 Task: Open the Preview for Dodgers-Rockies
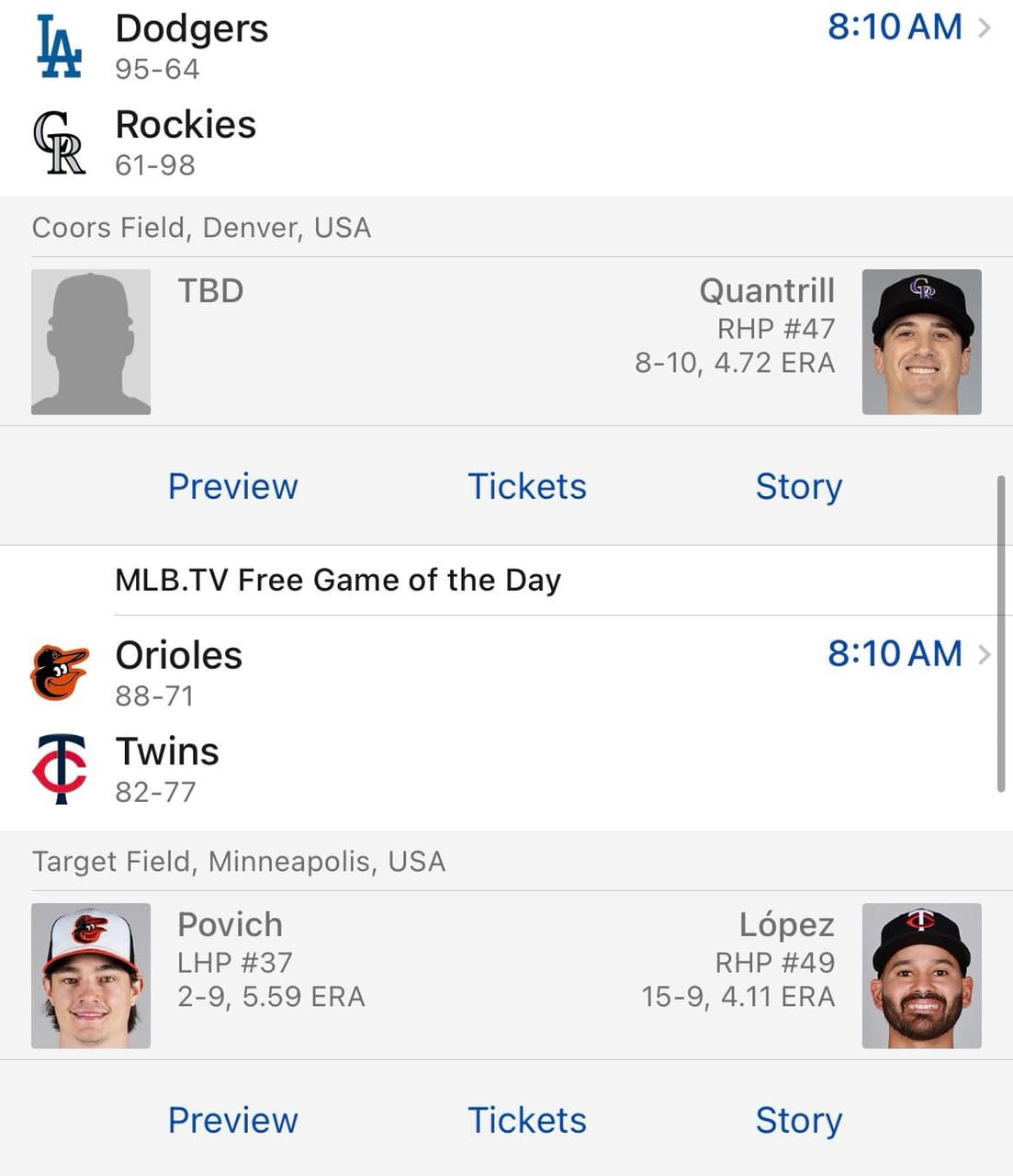coord(232,487)
